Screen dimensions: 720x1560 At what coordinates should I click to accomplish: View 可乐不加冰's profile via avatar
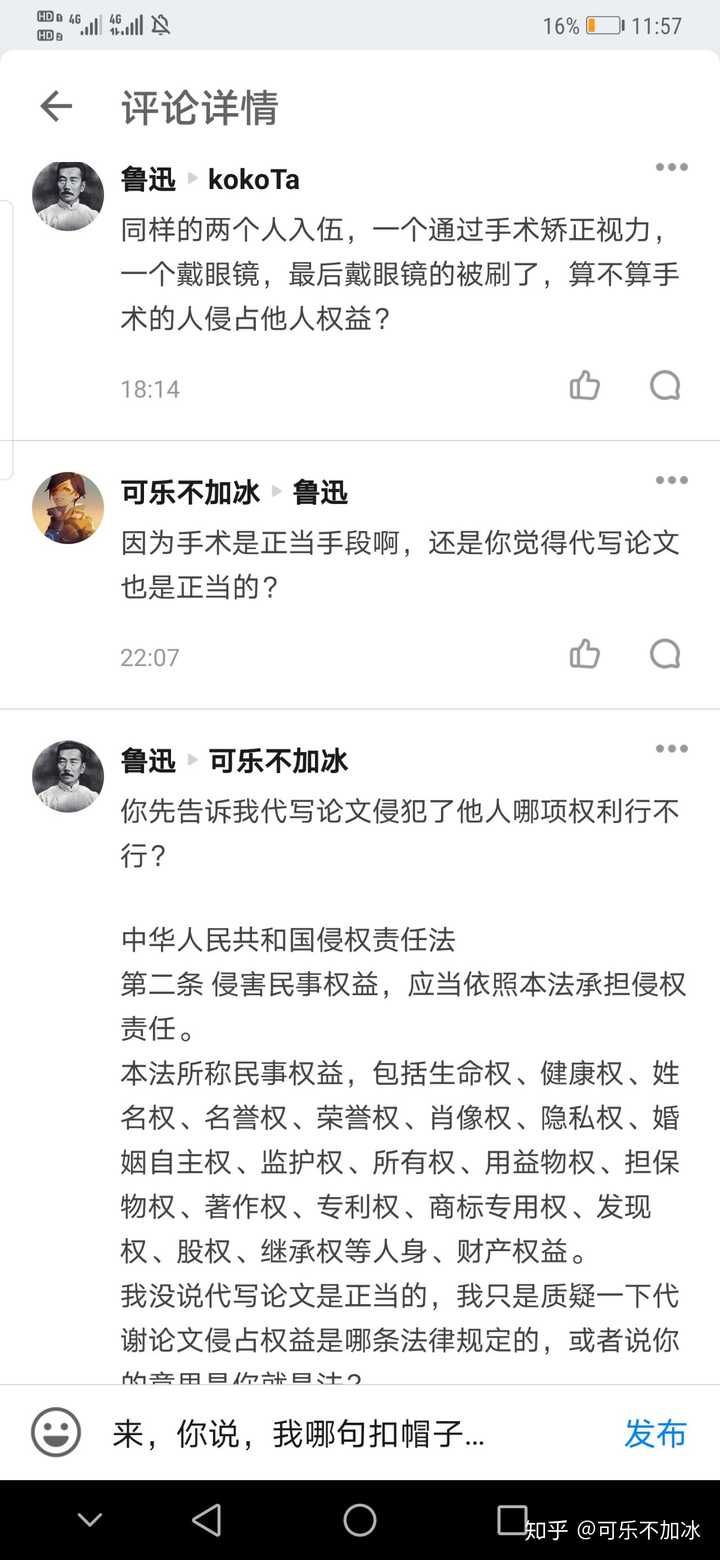coord(68,508)
